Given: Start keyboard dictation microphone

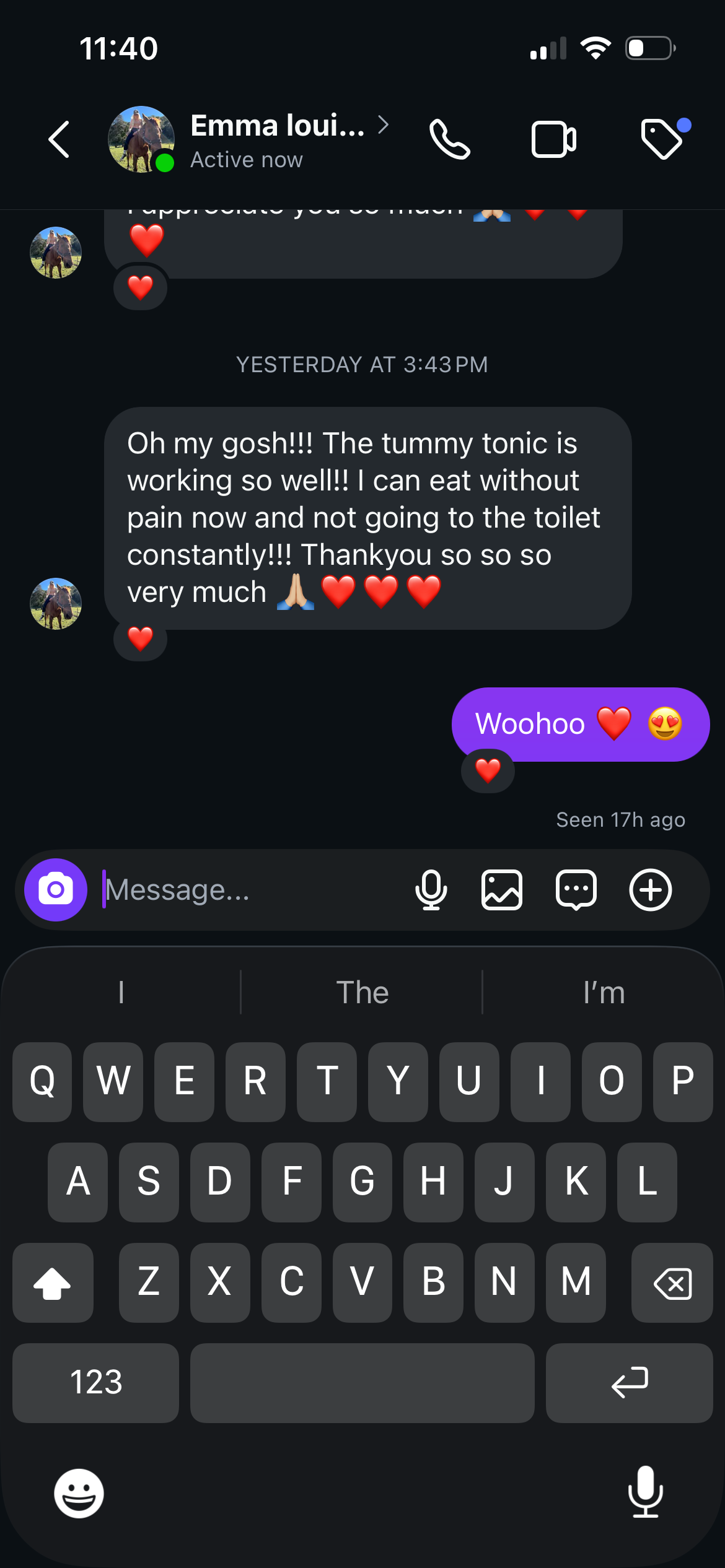Looking at the screenshot, I should coord(646,1492).
